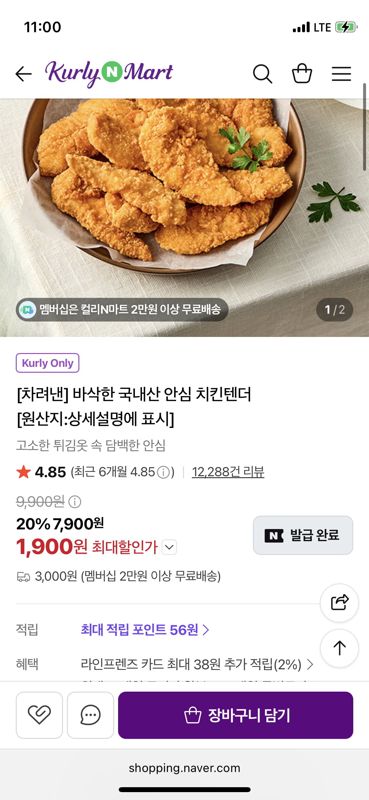Image resolution: width=369 pixels, height=800 pixels.
Task: Open the 12,288건 리뷰 link
Action: click(228, 472)
